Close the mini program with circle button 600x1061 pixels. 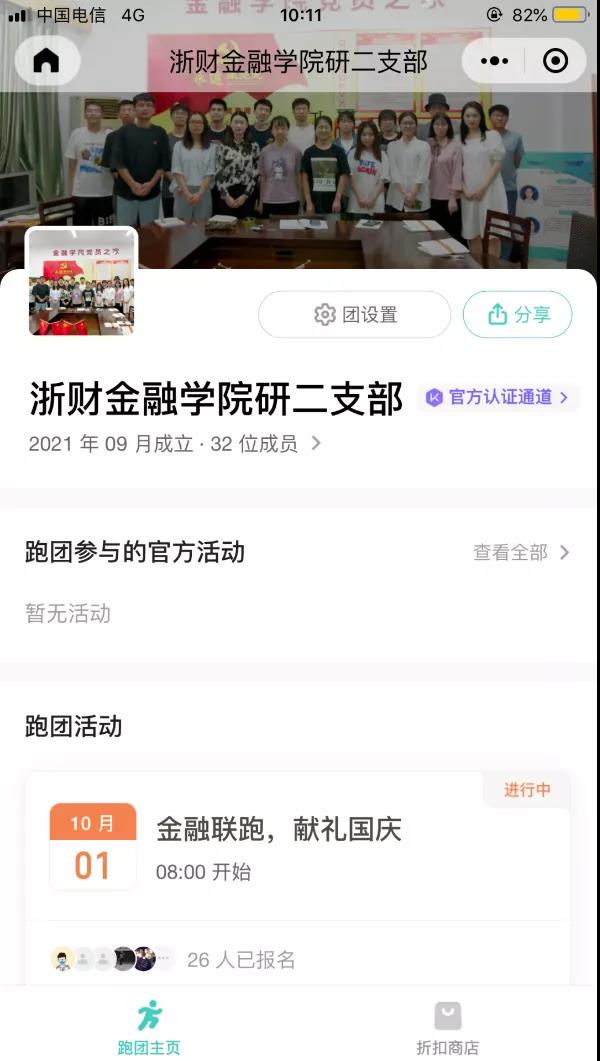tap(555, 61)
